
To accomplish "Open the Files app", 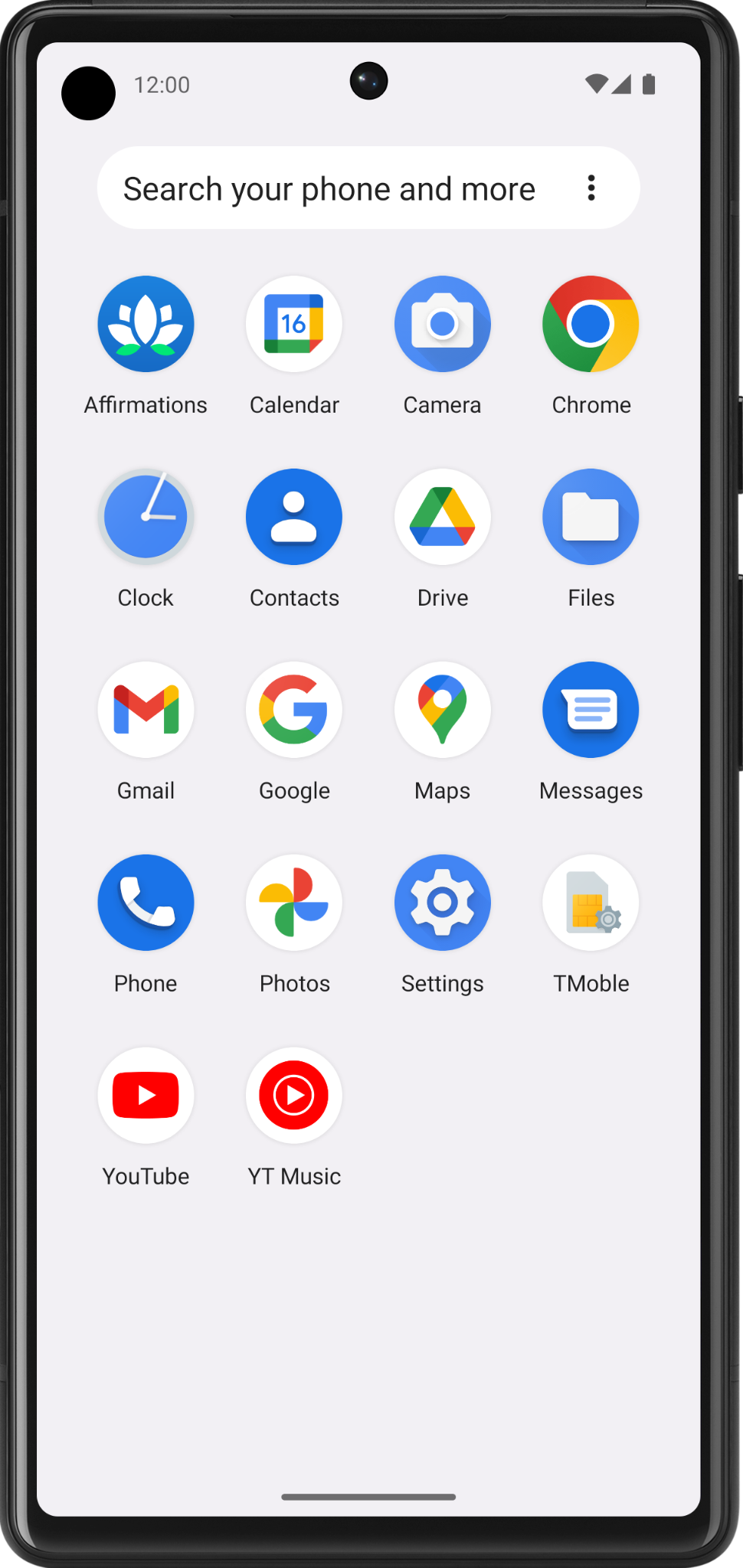I will [x=591, y=517].
